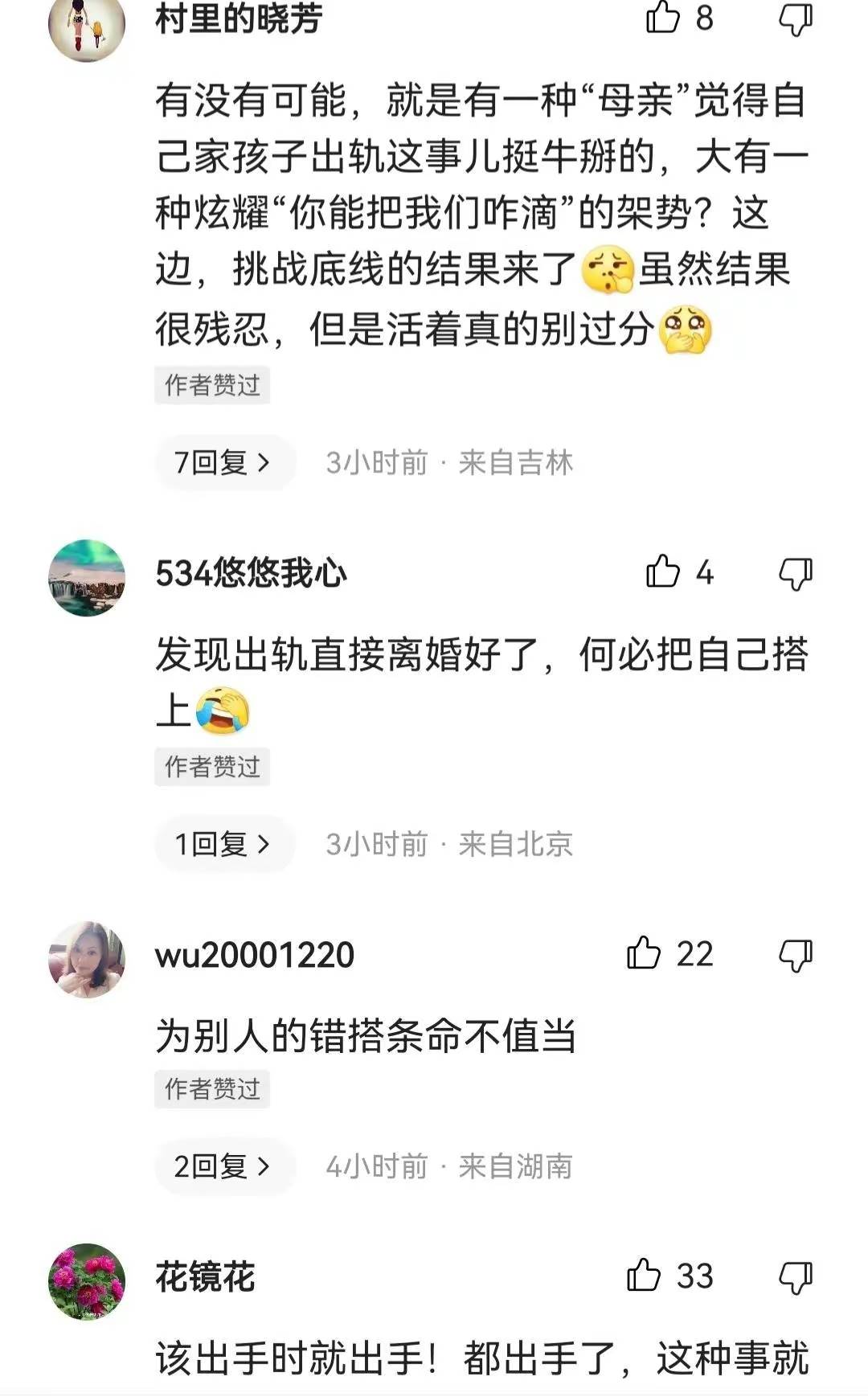Expand the 7回复 replies thread
This screenshot has width=868, height=1397.
[223, 463]
